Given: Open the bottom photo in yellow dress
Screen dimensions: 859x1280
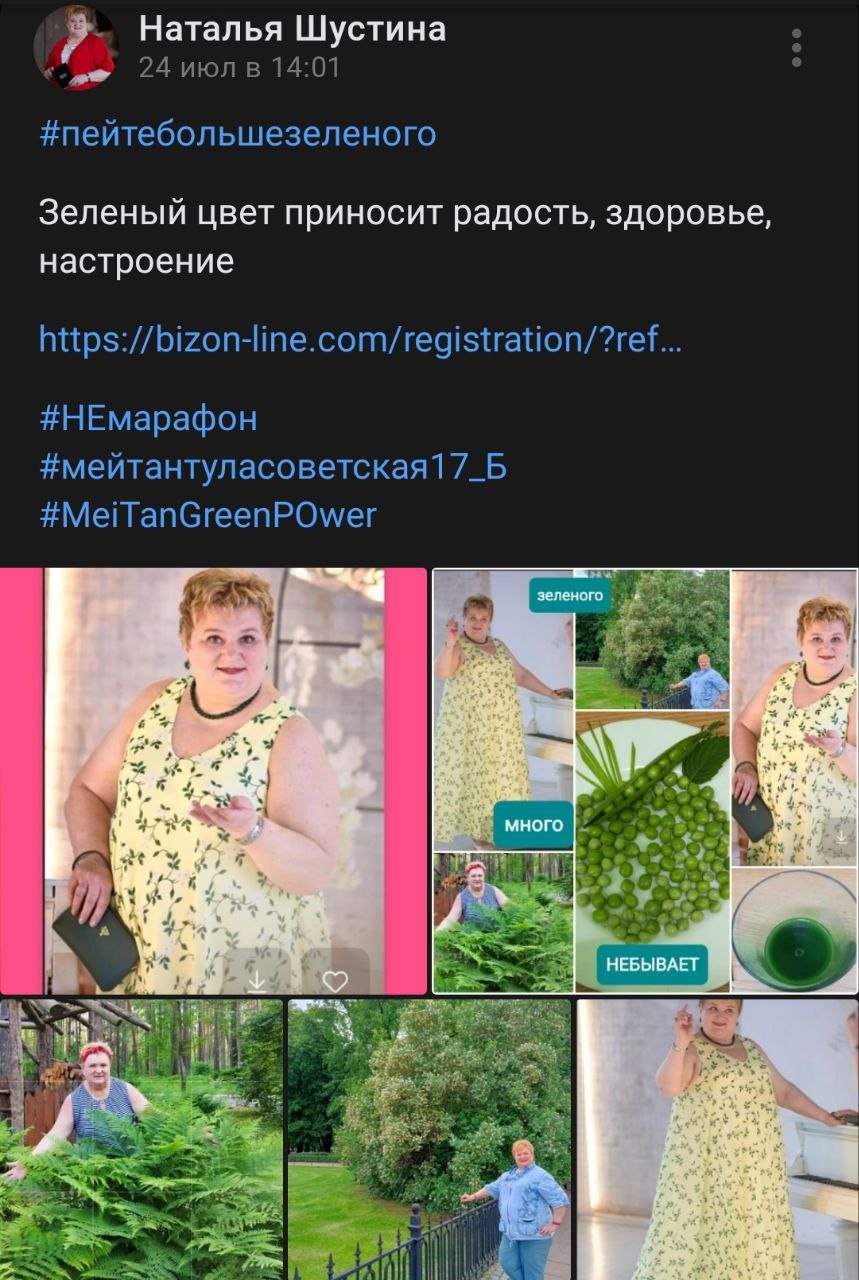Looking at the screenshot, I should tap(717, 1139).
